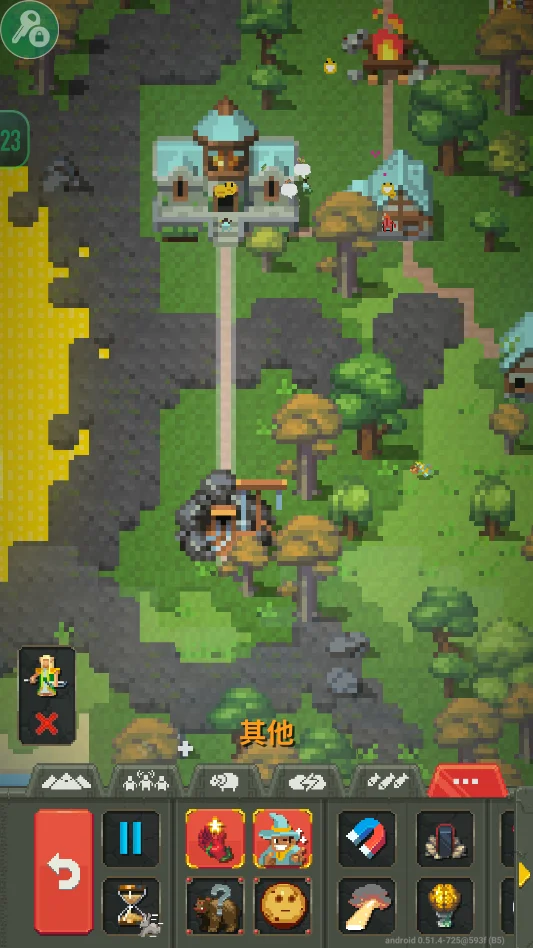Select the magnet tool
This screenshot has width=533, height=948.
tap(366, 839)
